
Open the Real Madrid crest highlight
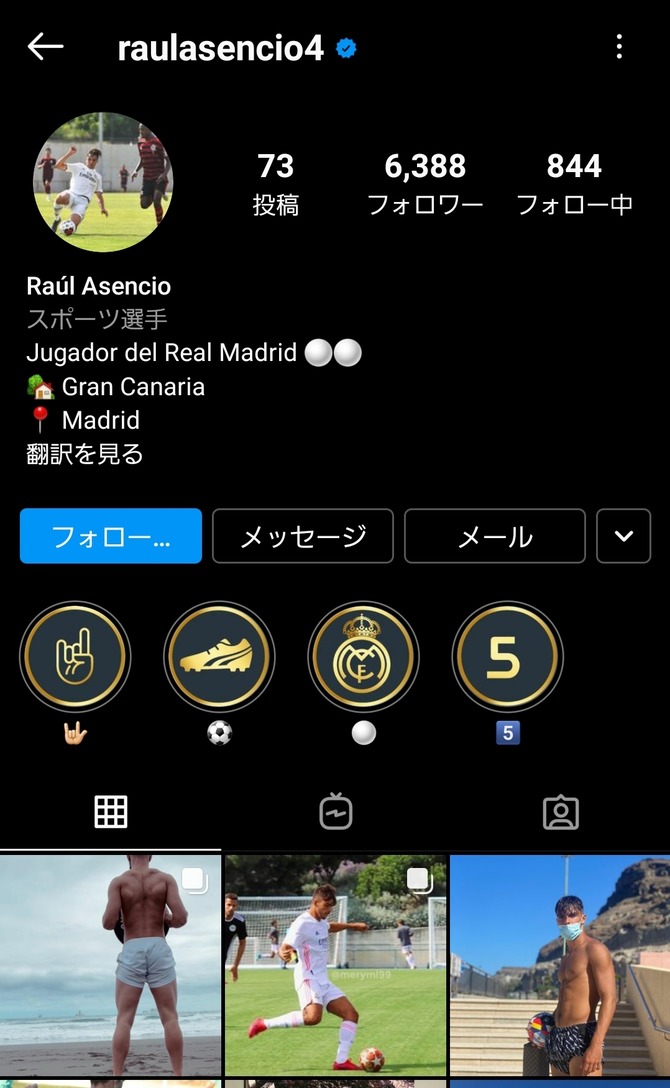(363, 656)
